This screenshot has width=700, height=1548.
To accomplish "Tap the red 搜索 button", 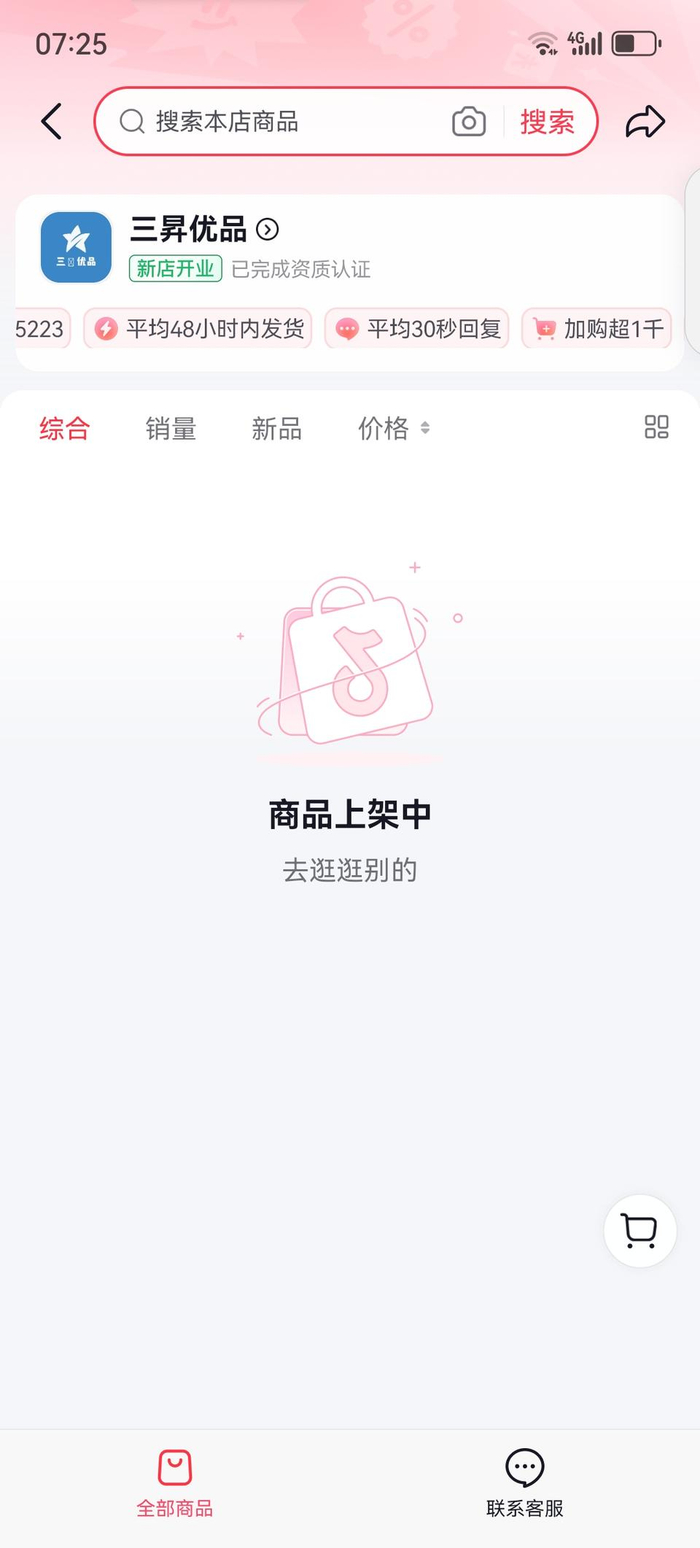I will [547, 122].
